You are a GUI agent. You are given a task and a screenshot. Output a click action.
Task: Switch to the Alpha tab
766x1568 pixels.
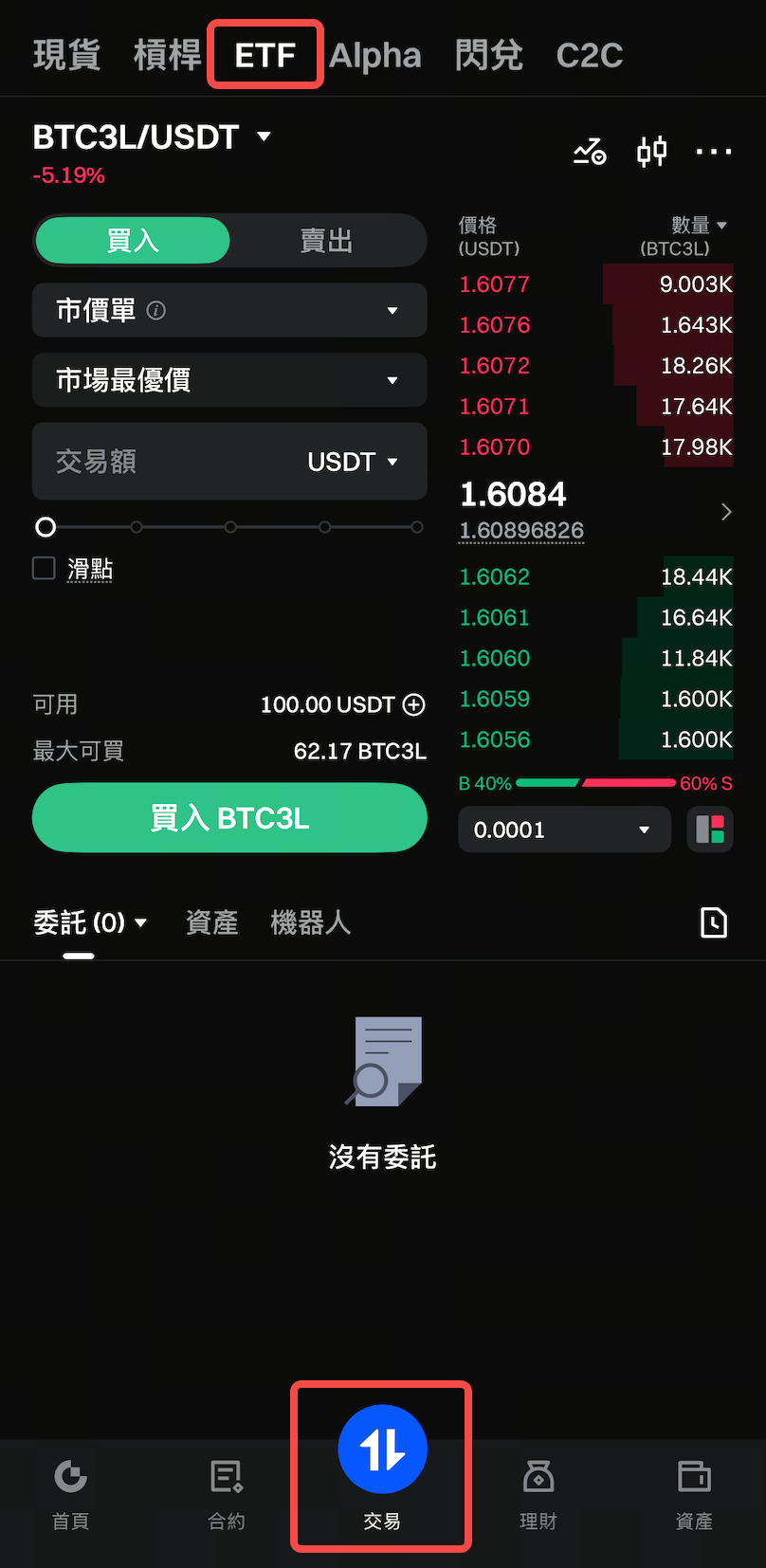tap(375, 54)
